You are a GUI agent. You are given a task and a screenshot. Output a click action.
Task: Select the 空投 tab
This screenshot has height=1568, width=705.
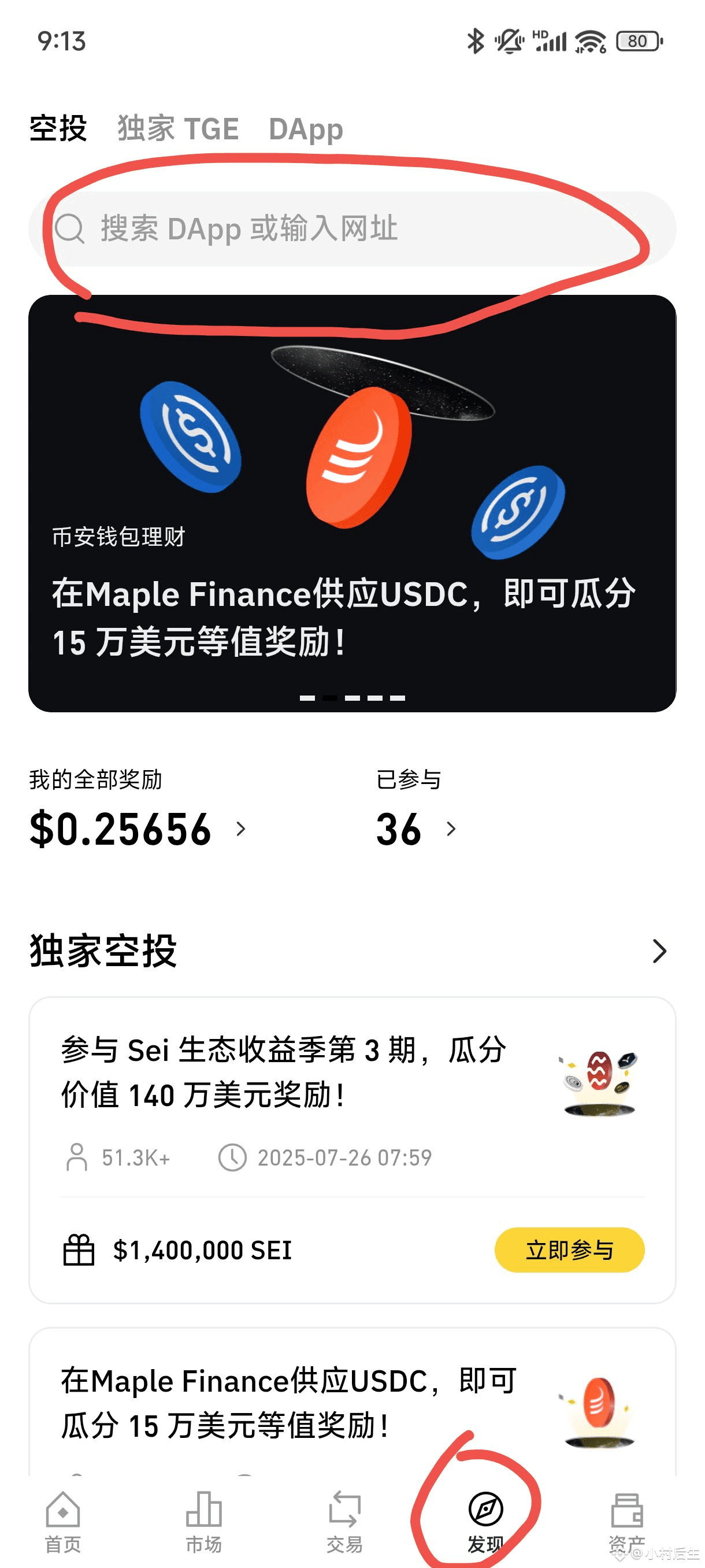[x=58, y=129]
